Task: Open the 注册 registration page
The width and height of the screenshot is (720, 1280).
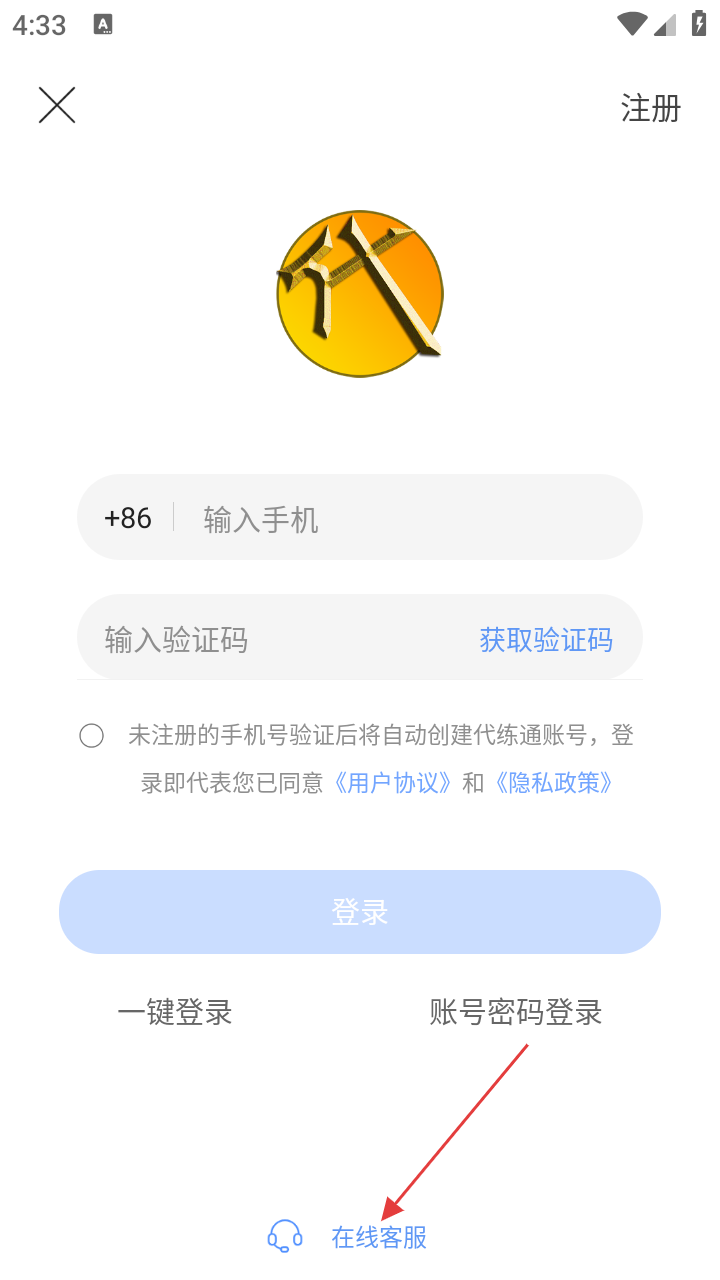Action: tap(650, 108)
